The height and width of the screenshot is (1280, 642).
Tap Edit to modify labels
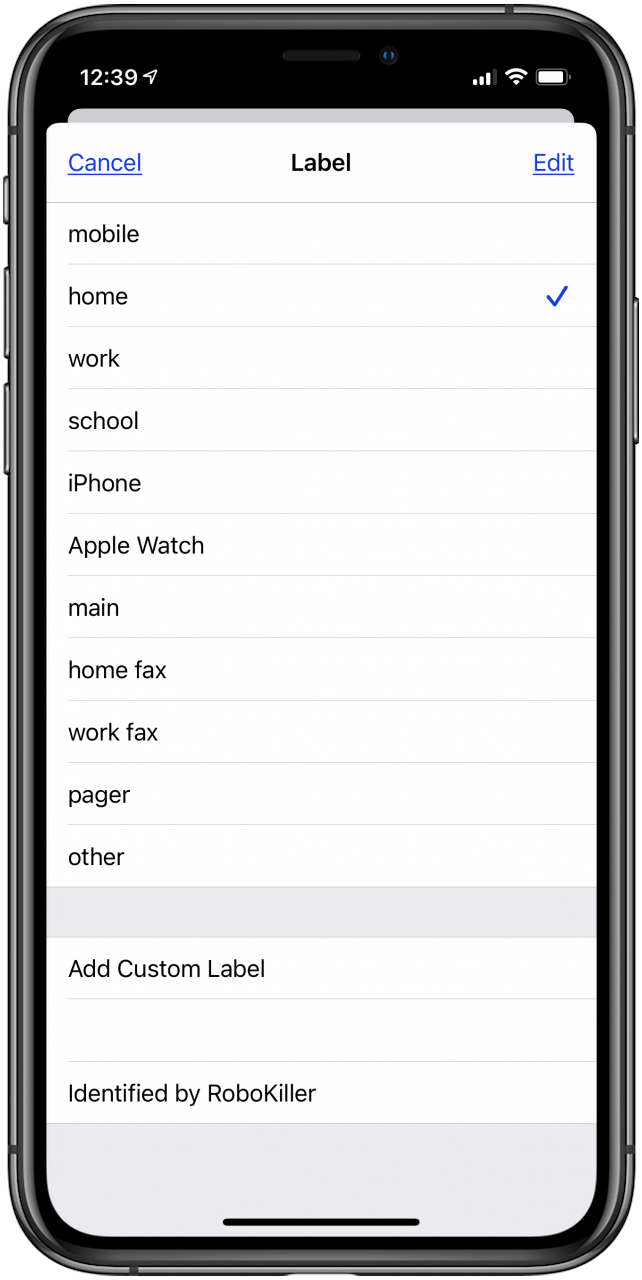point(553,163)
